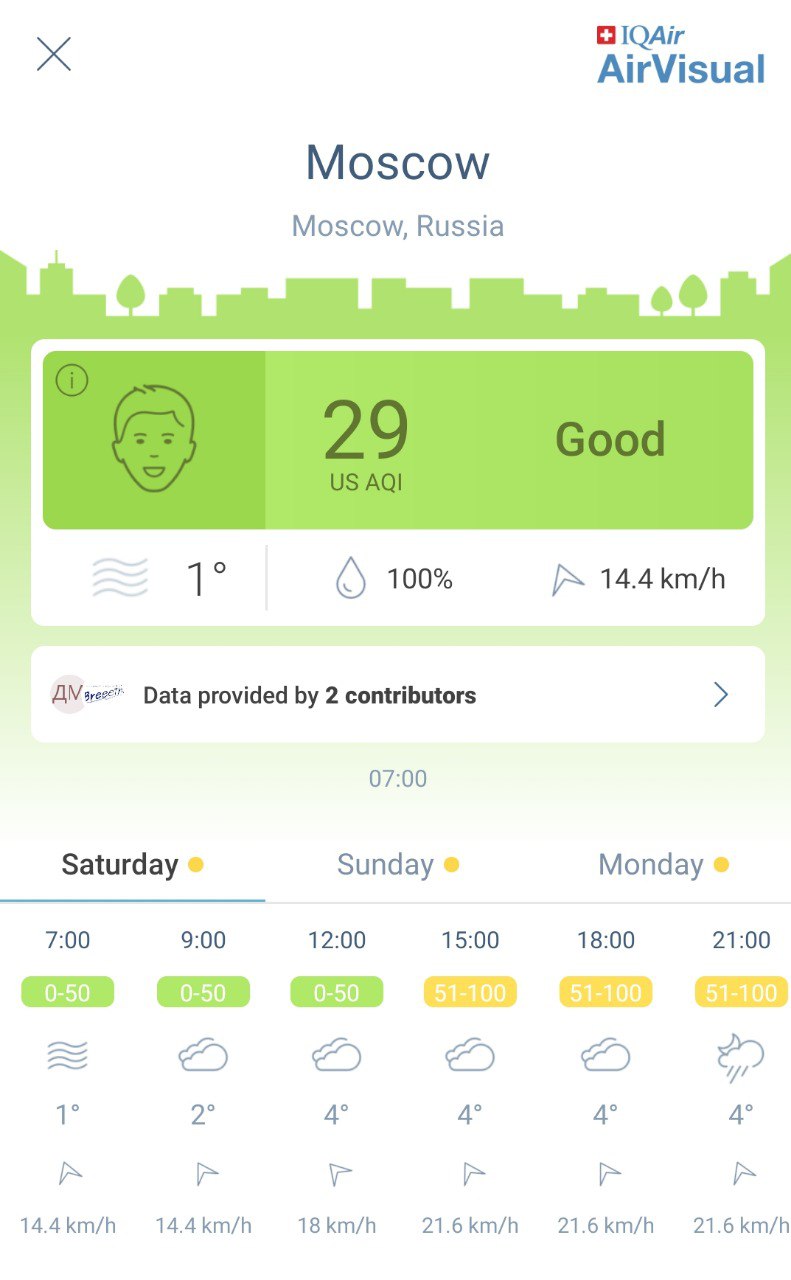
Task: Open data provided by 2 contributors
Action: [x=398, y=695]
